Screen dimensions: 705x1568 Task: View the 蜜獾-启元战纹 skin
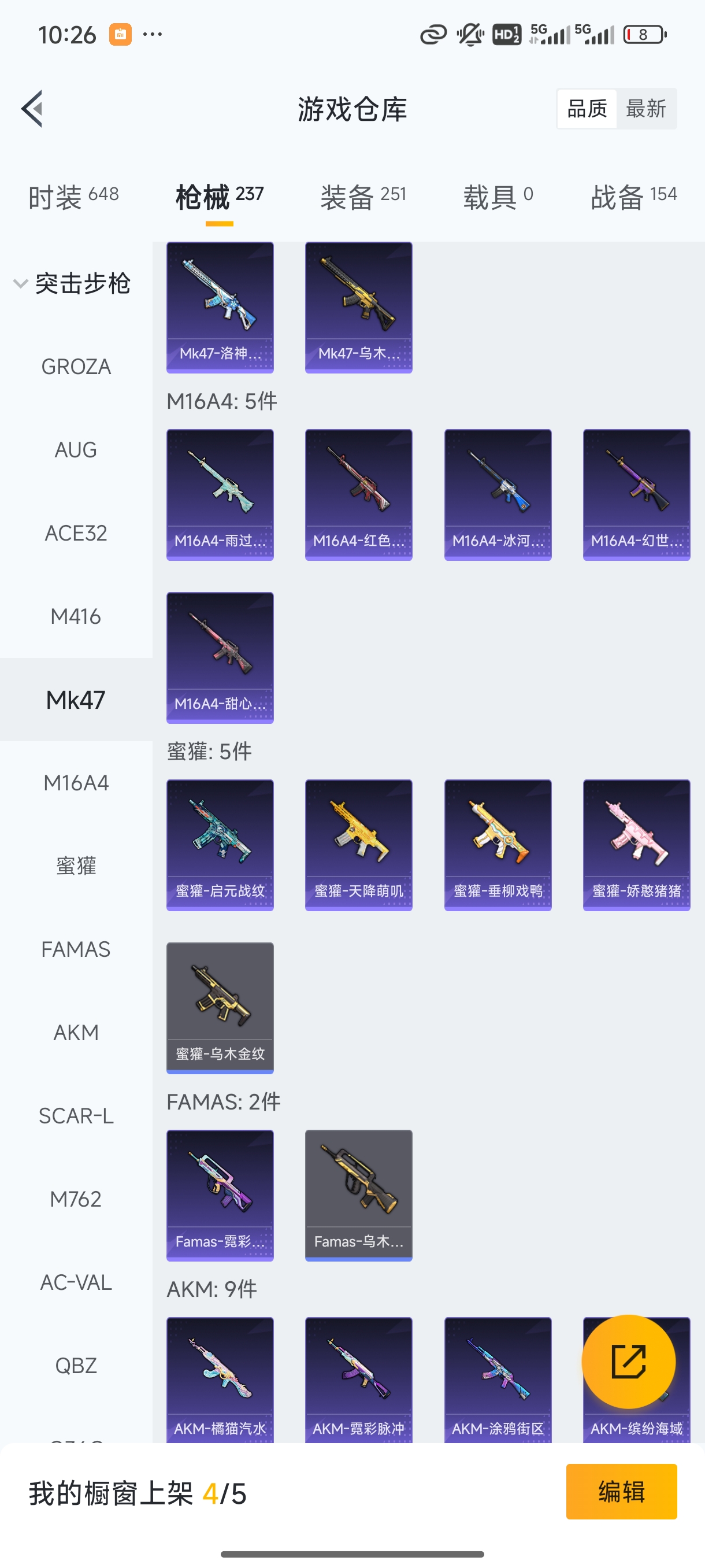(220, 845)
